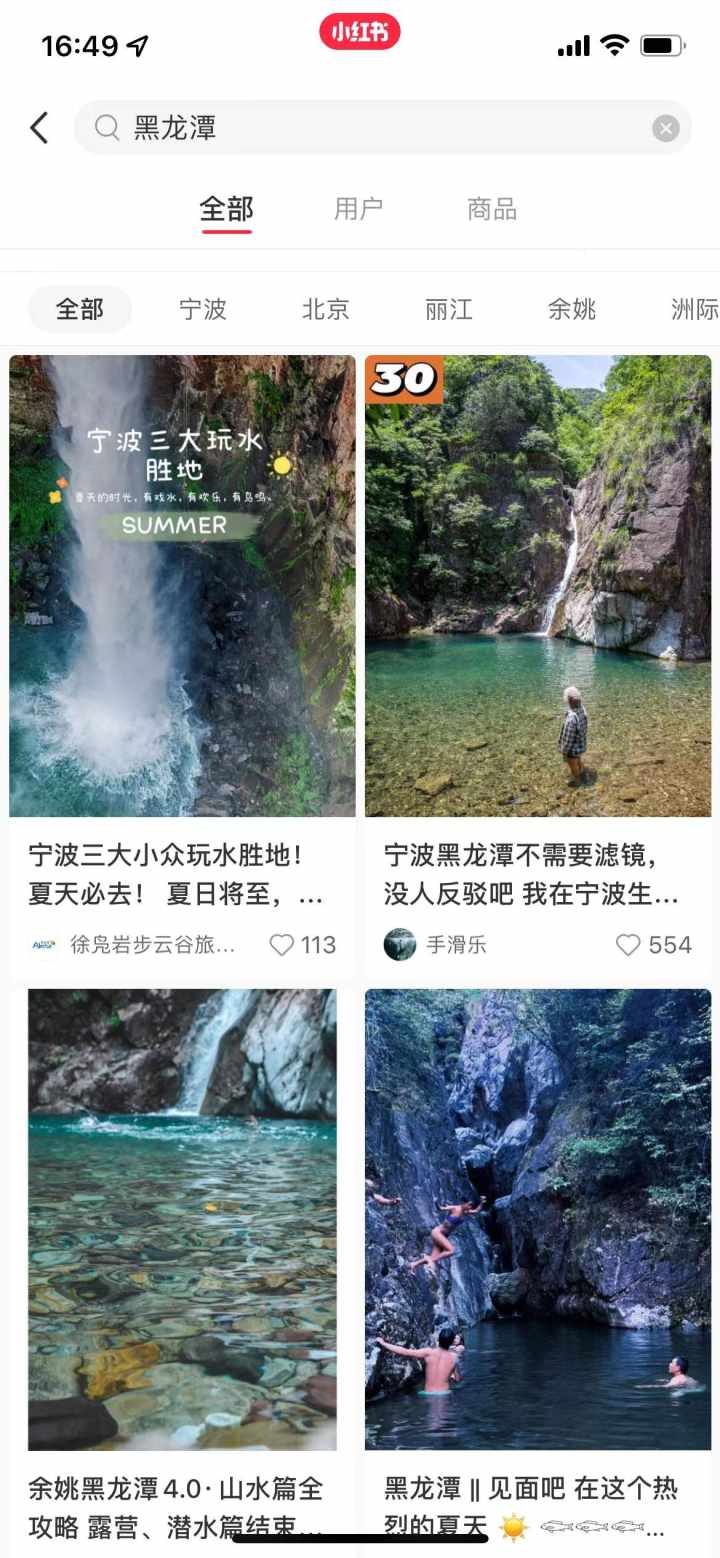
Task: Clear the search text
Action: coord(666,128)
